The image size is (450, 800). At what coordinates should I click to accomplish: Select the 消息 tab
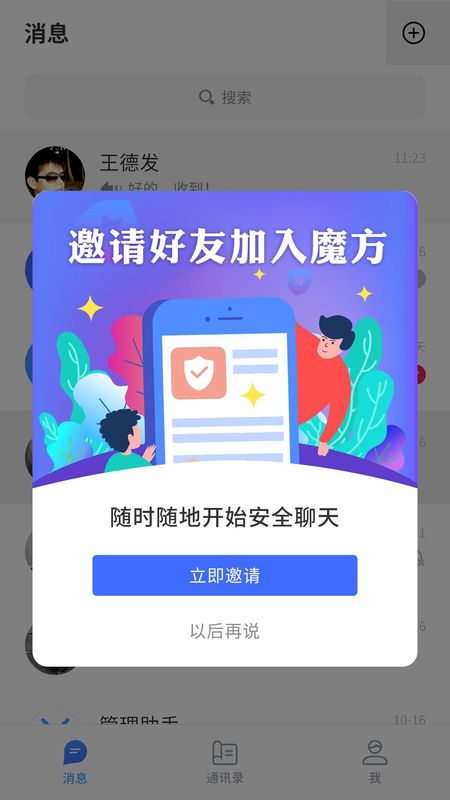pos(75,762)
